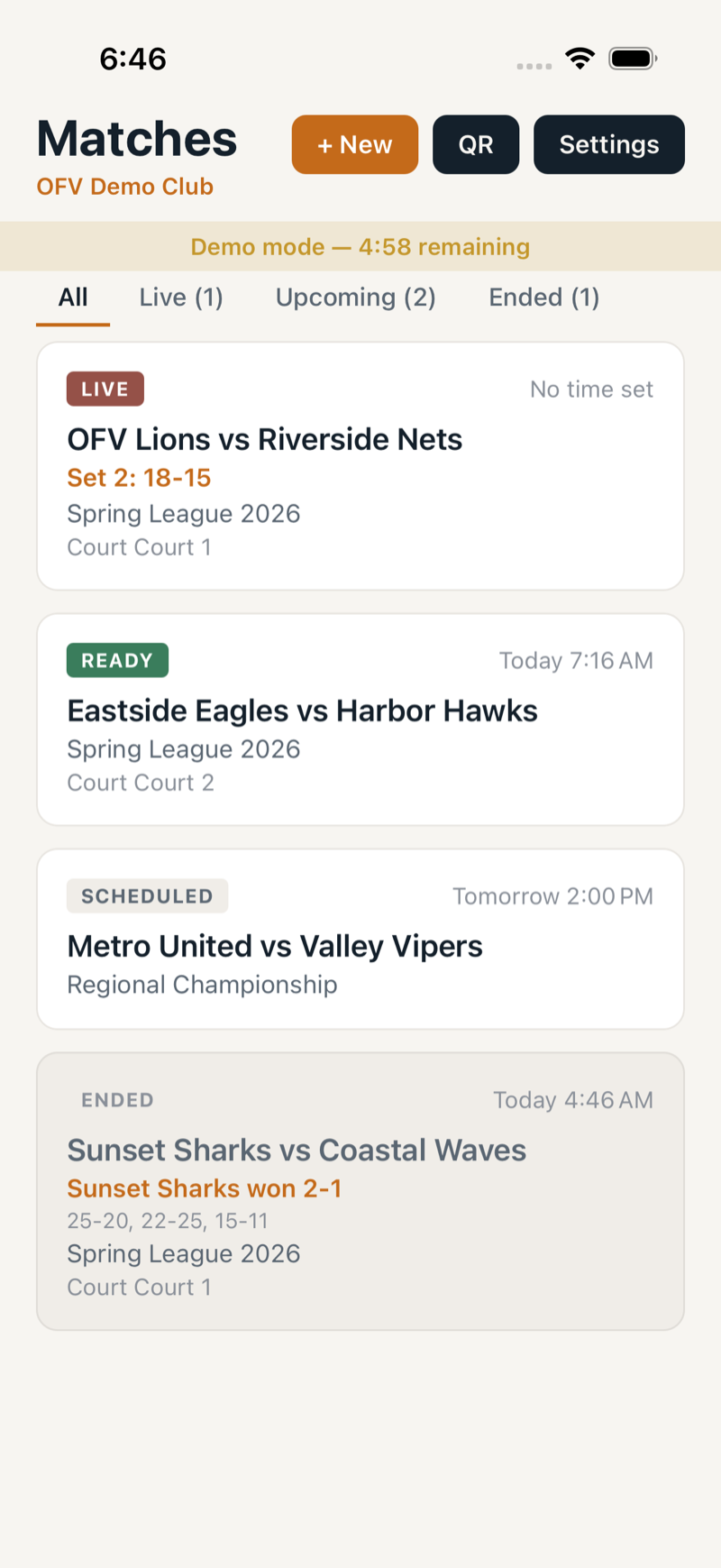Tap the QR code button
Viewport: 721px width, 1568px height.
point(476,144)
